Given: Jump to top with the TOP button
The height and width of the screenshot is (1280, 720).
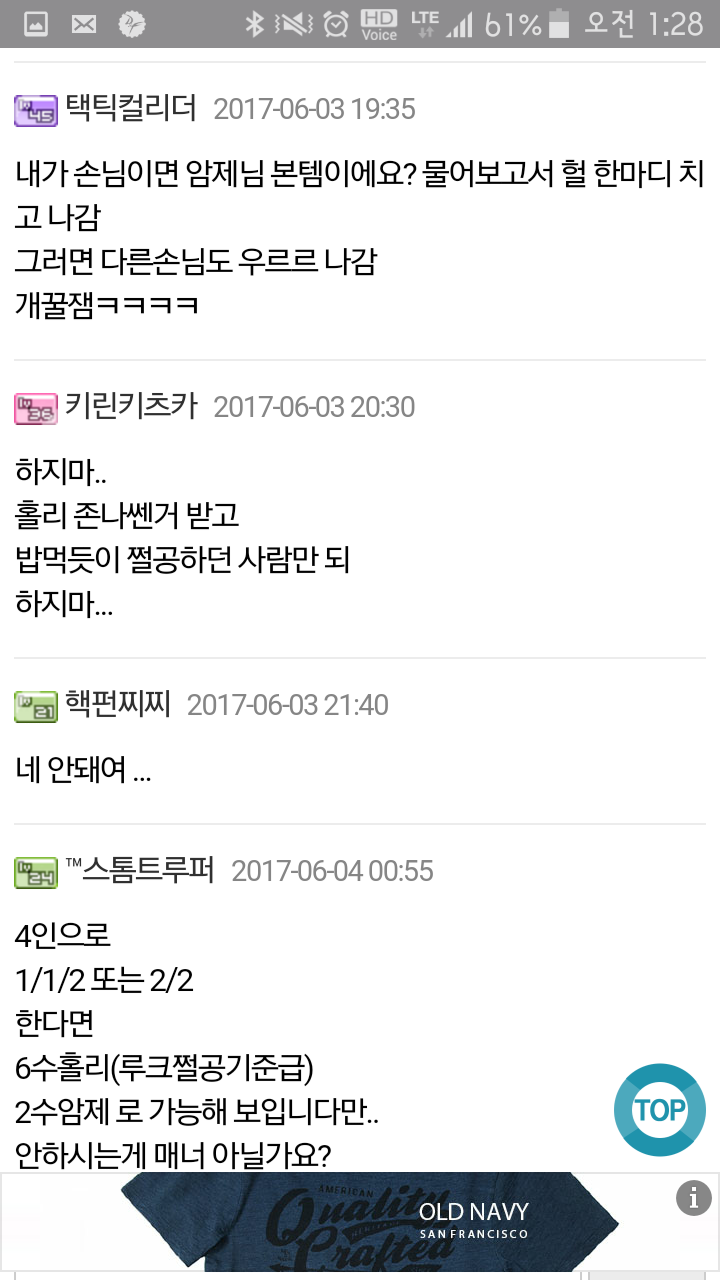Looking at the screenshot, I should [660, 1110].
